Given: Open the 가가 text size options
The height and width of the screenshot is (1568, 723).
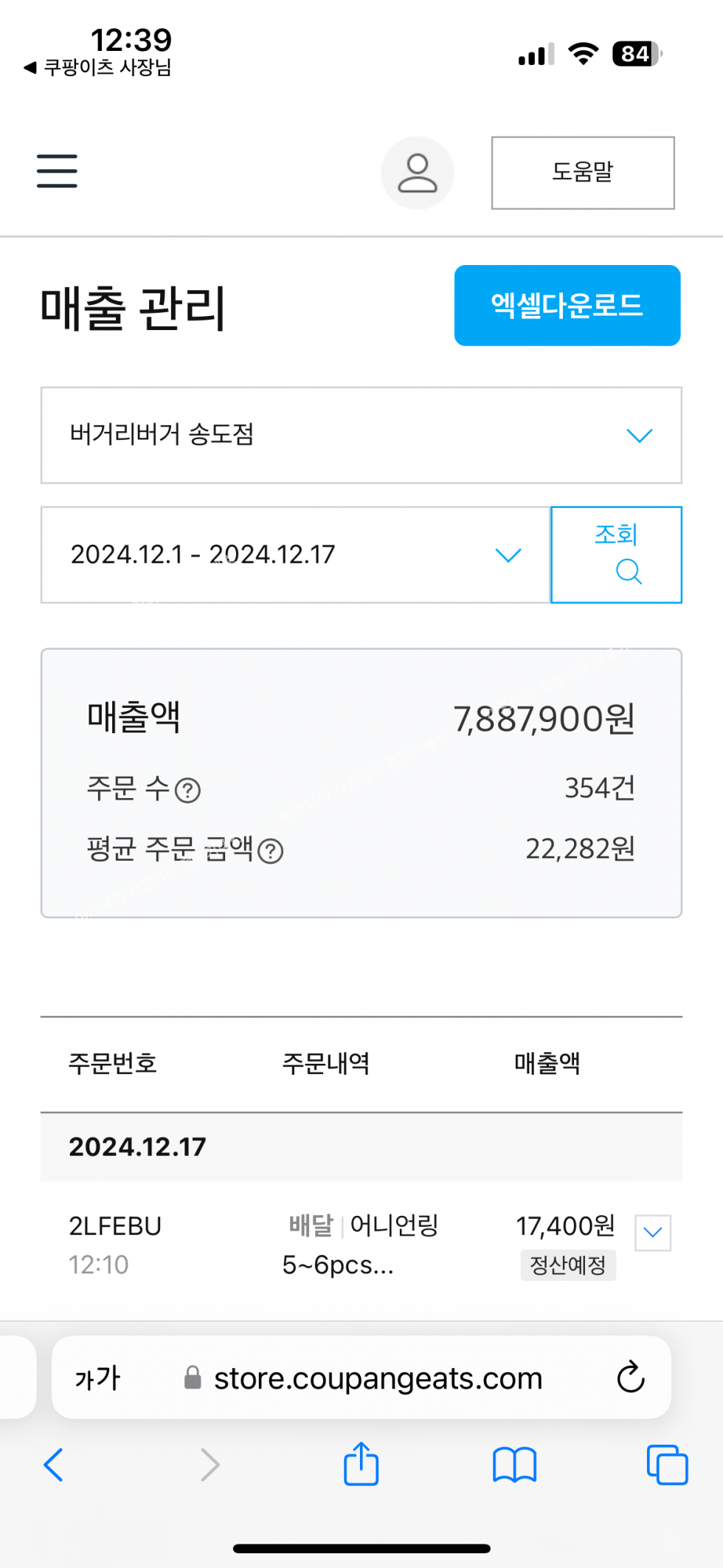Looking at the screenshot, I should point(97,1378).
